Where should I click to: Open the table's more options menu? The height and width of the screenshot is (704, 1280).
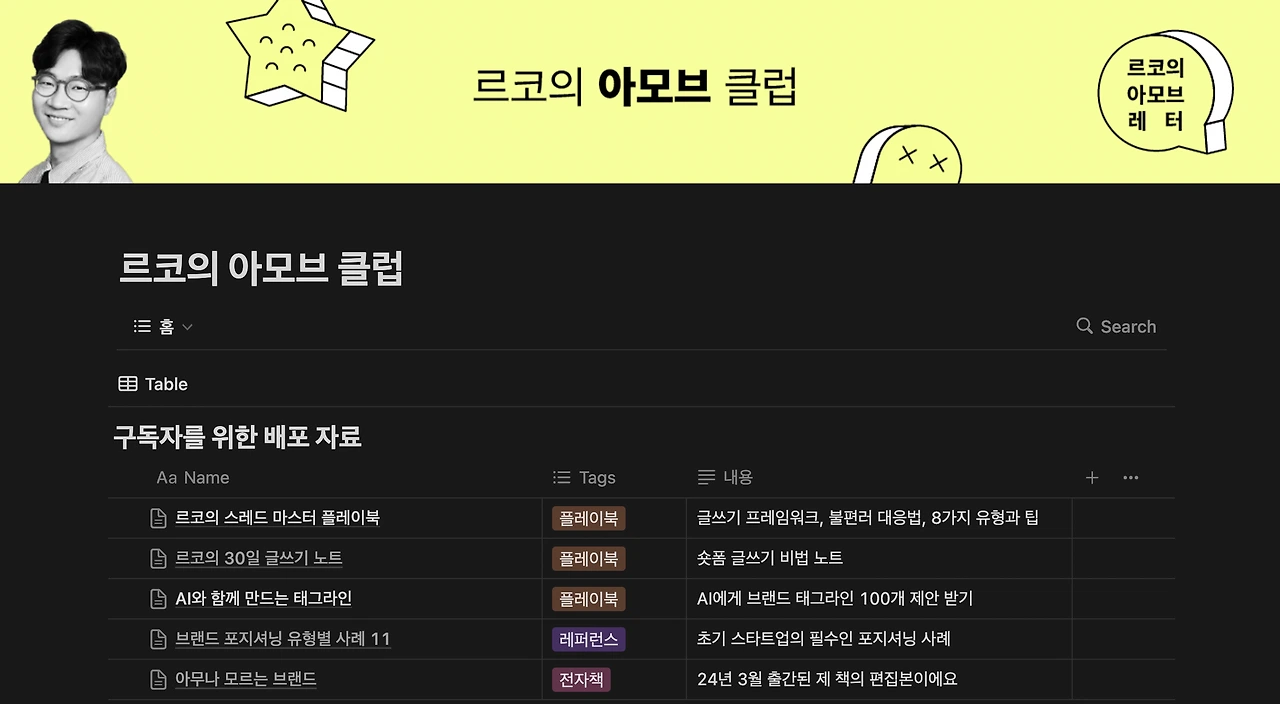click(1131, 478)
